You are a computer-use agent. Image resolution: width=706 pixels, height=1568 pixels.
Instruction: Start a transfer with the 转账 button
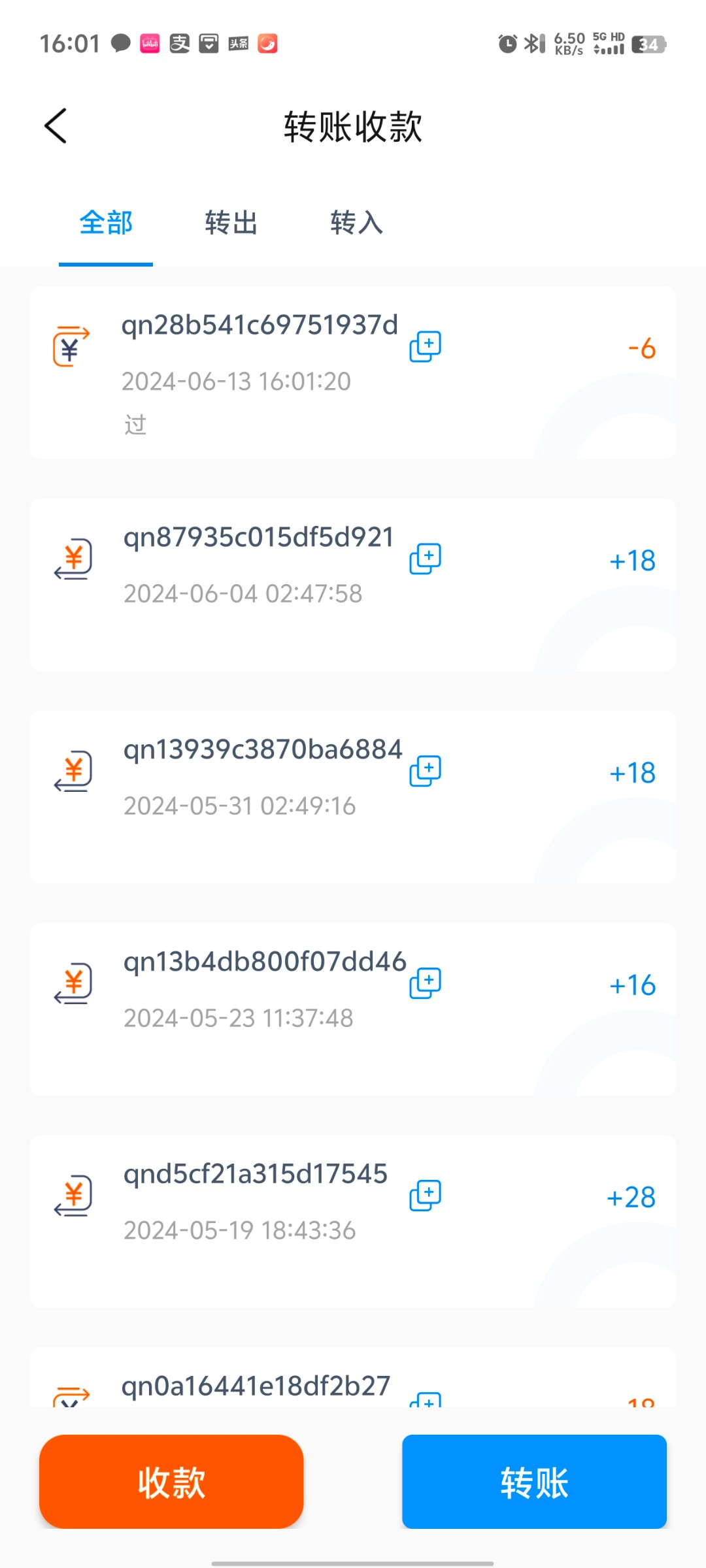click(x=534, y=1481)
